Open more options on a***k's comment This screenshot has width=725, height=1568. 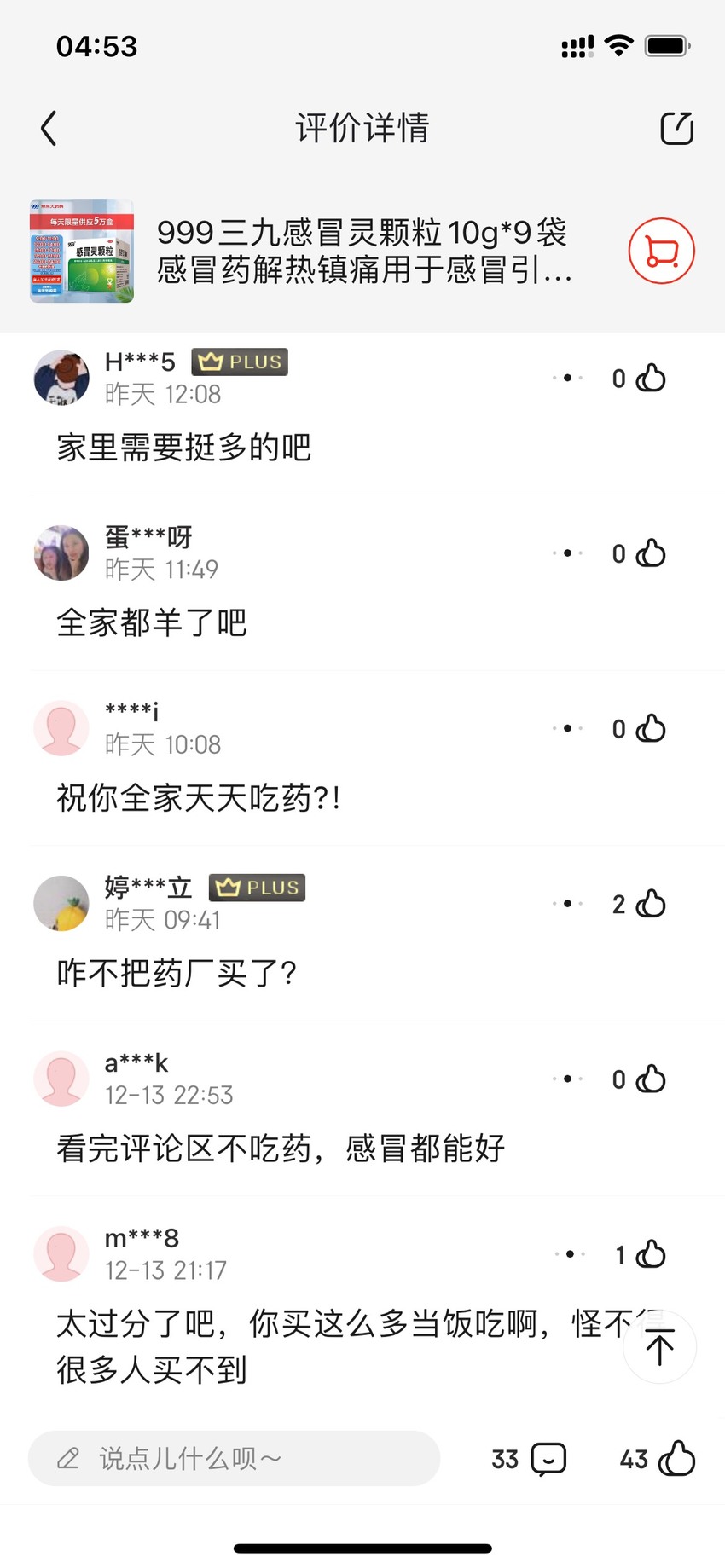pyautogui.click(x=567, y=1079)
